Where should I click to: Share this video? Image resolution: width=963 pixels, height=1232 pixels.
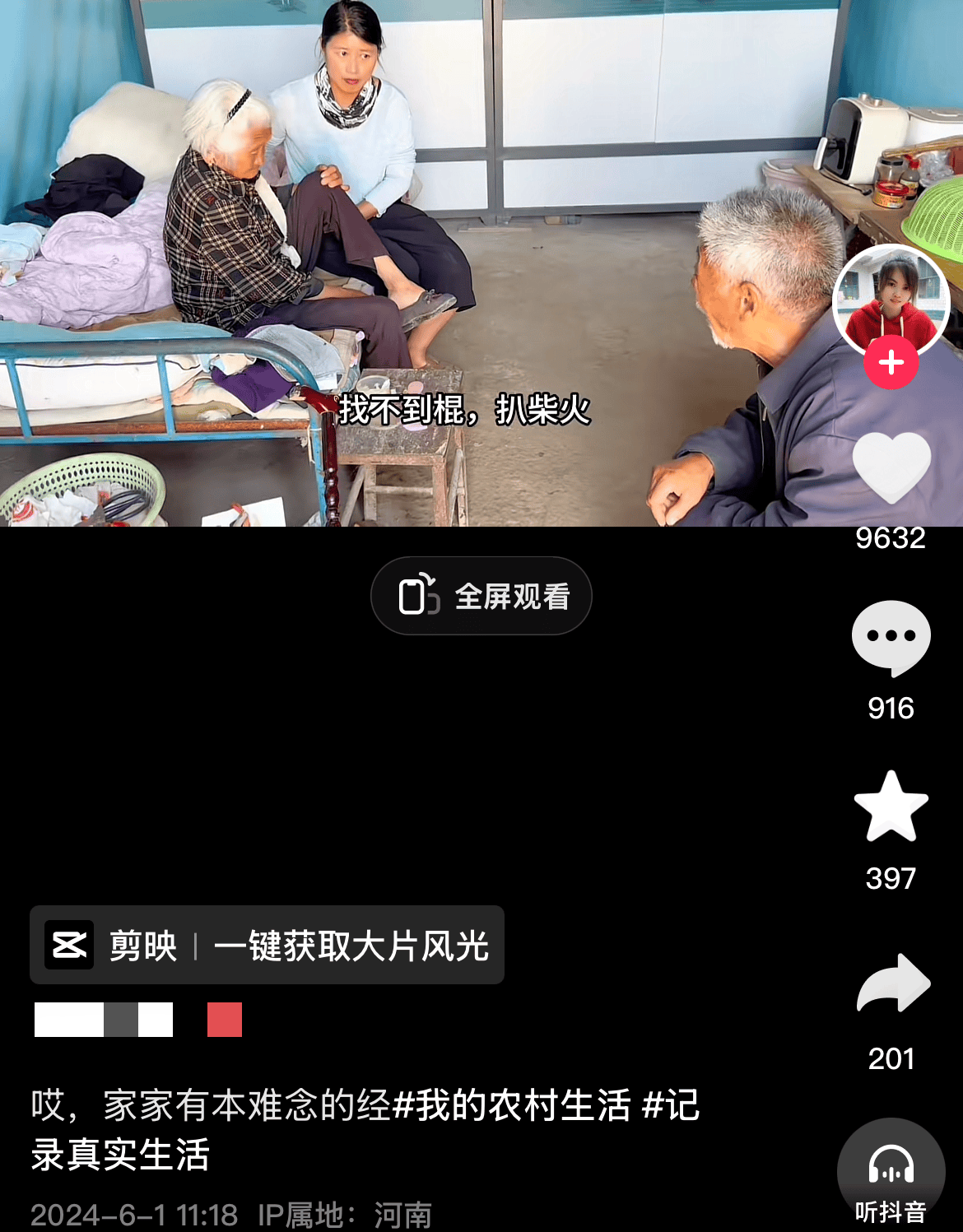pos(892,983)
